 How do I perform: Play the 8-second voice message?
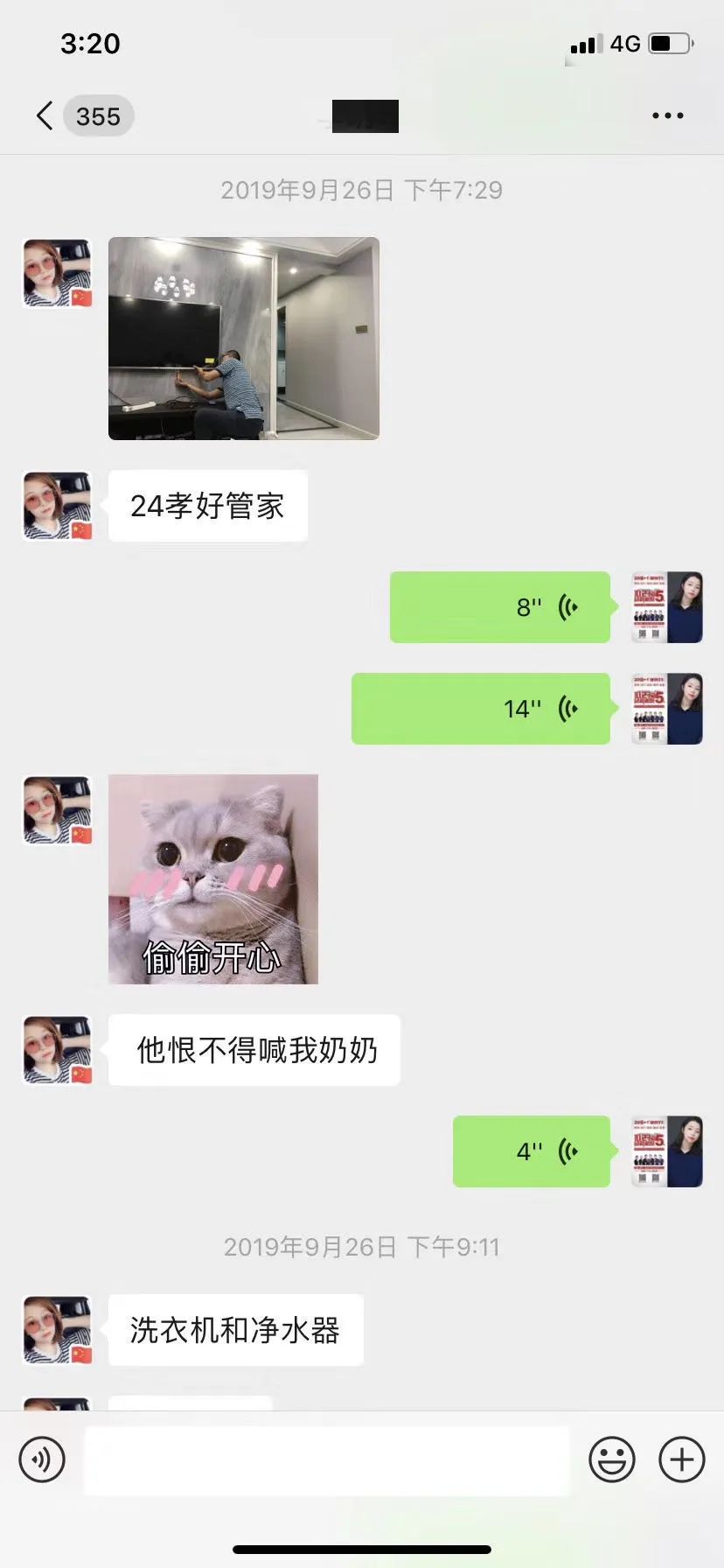point(499,606)
